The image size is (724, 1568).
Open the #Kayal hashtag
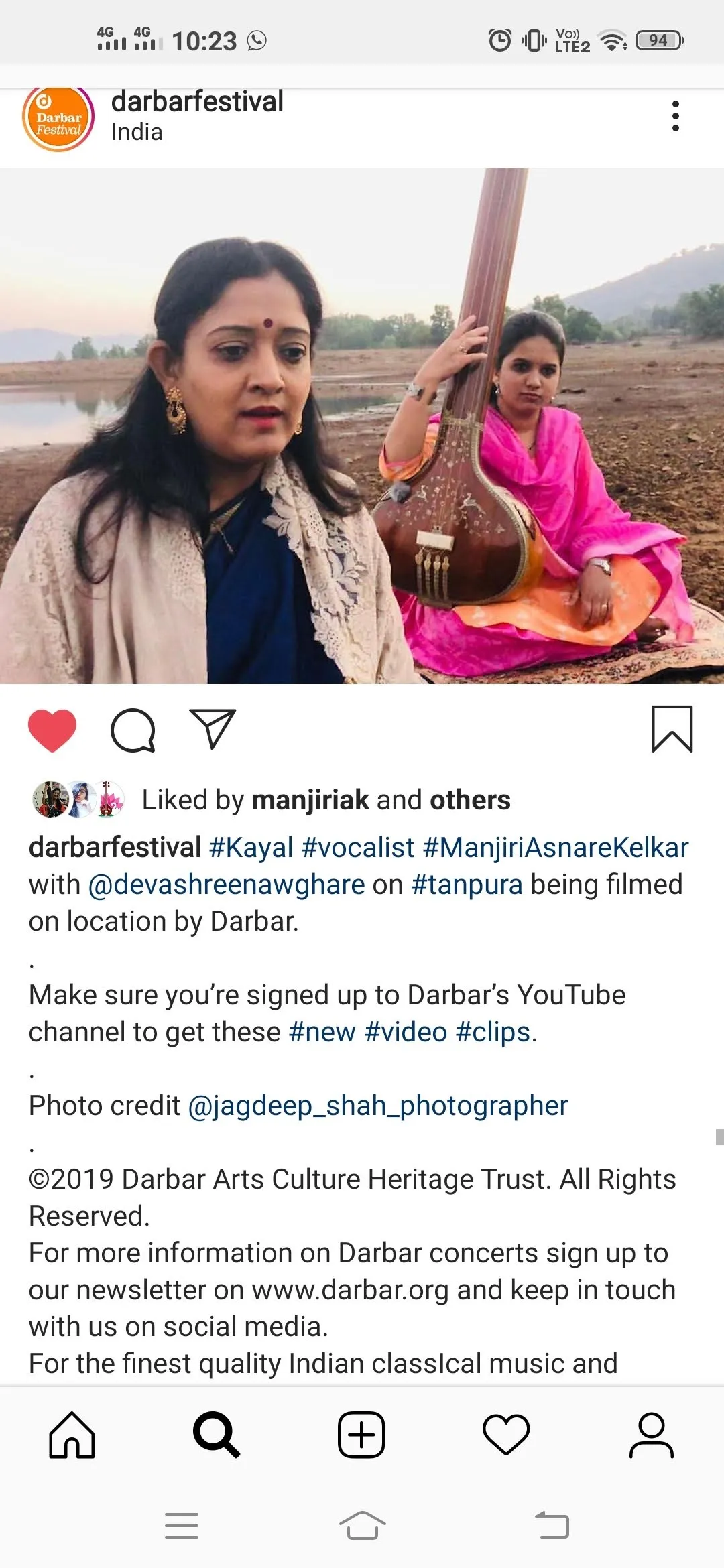pos(251,848)
